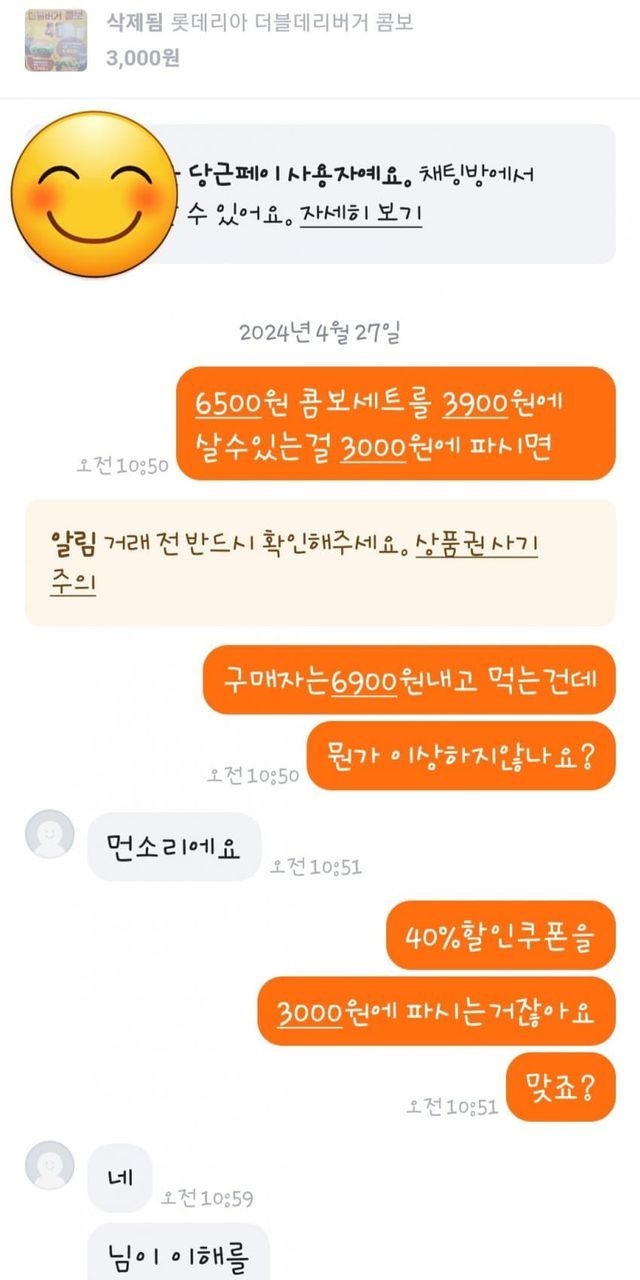Tap the profile avatar next to 네 message

pos(50,1165)
